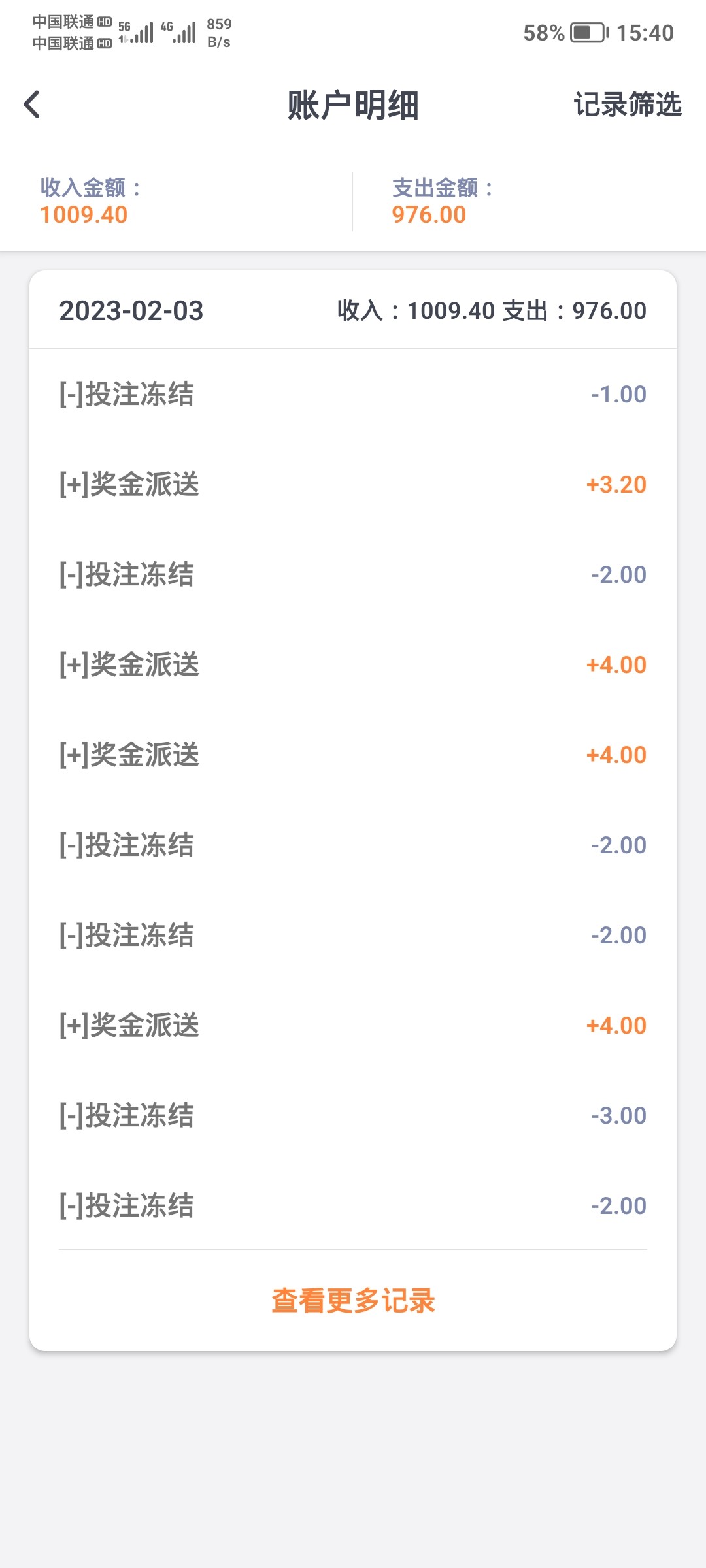
Task: Tap the date header 2023-02-03
Action: point(132,312)
